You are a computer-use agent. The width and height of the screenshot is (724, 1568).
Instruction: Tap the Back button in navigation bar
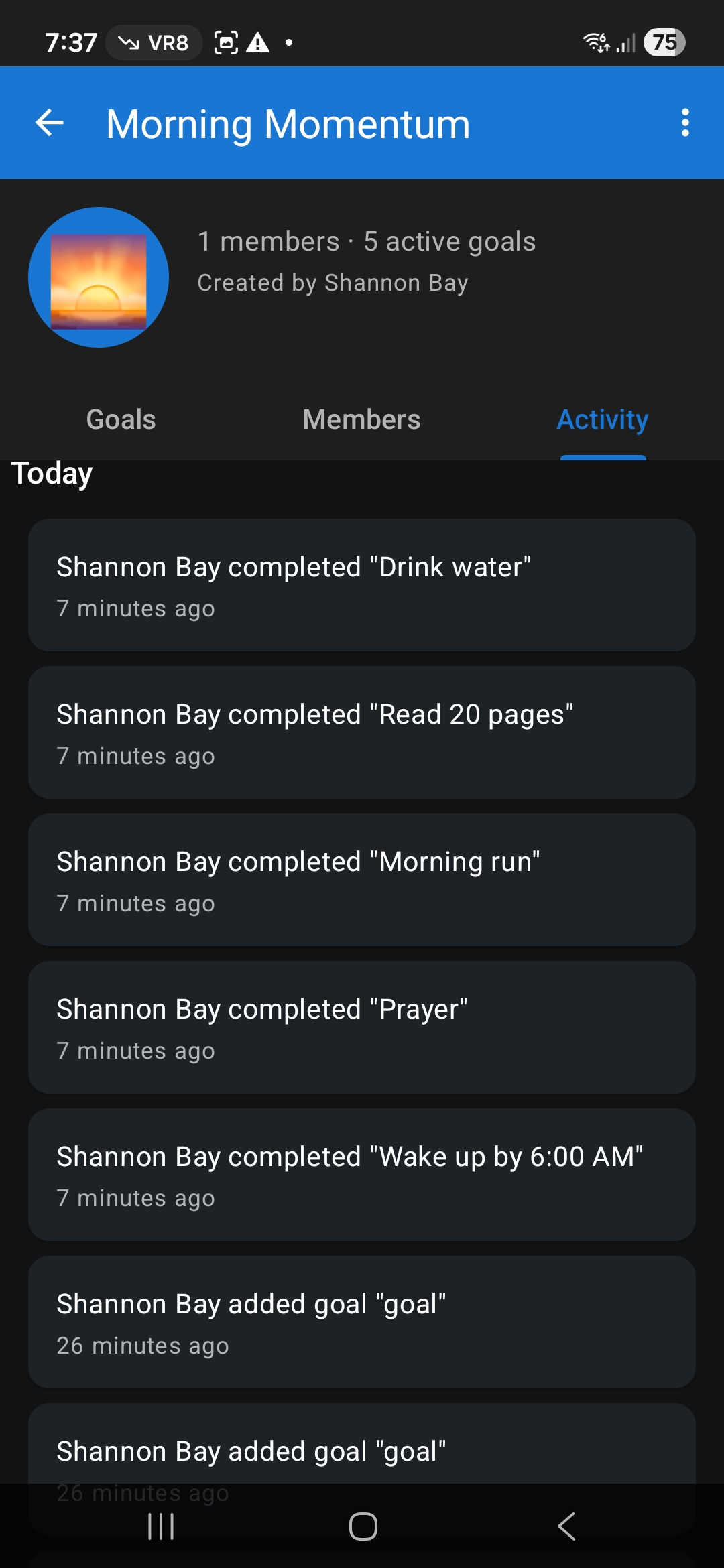pyautogui.click(x=566, y=1526)
